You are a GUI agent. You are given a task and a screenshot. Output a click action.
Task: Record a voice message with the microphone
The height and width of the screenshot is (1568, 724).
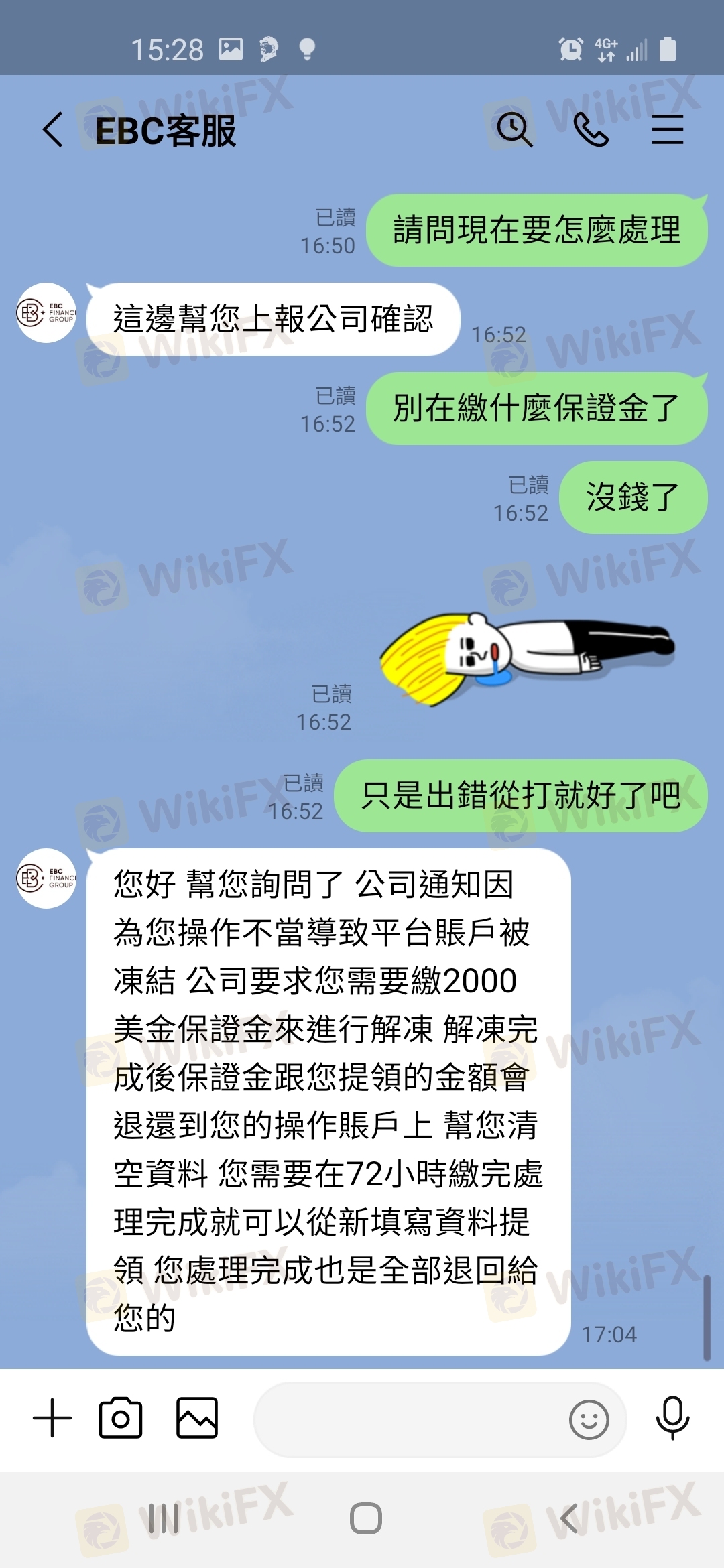[x=672, y=1418]
